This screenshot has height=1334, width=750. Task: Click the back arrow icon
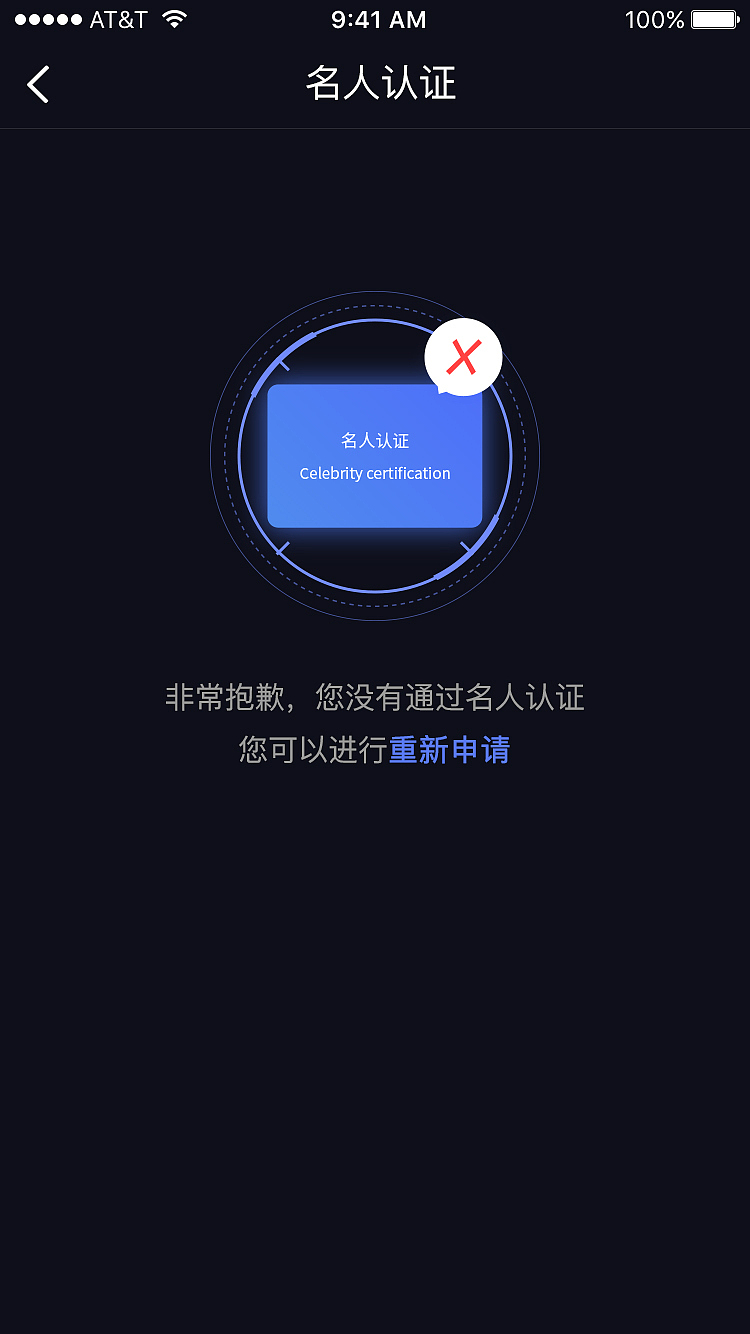pos(38,85)
